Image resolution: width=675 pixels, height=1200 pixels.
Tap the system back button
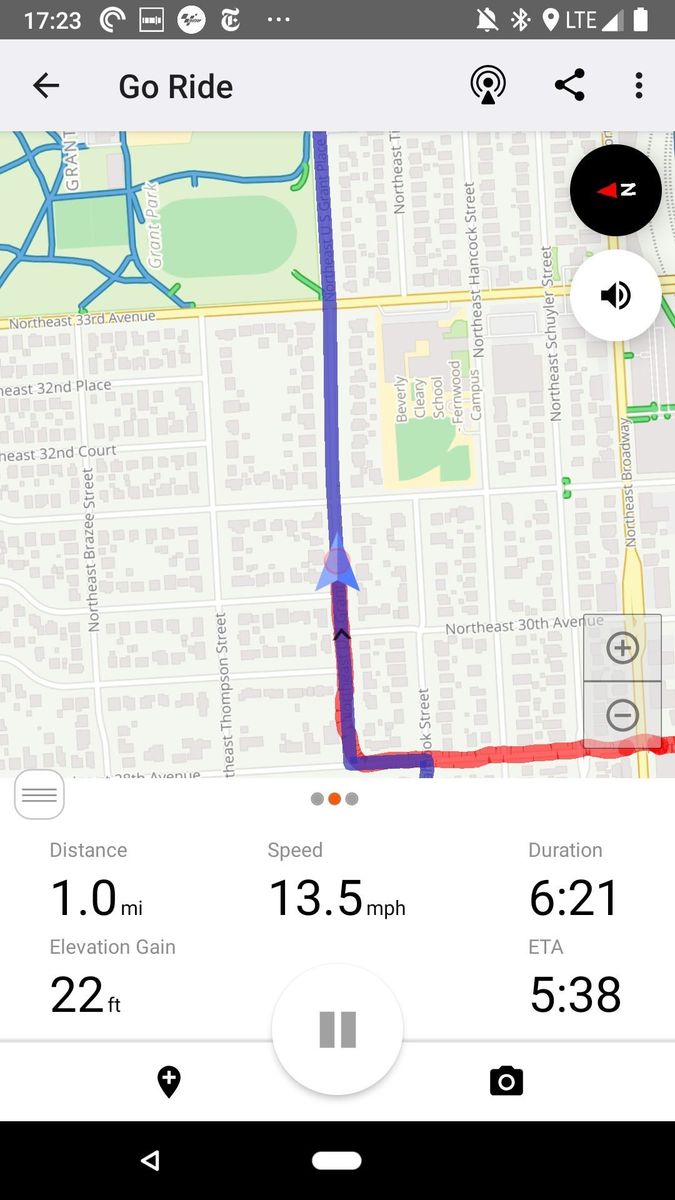point(150,1160)
